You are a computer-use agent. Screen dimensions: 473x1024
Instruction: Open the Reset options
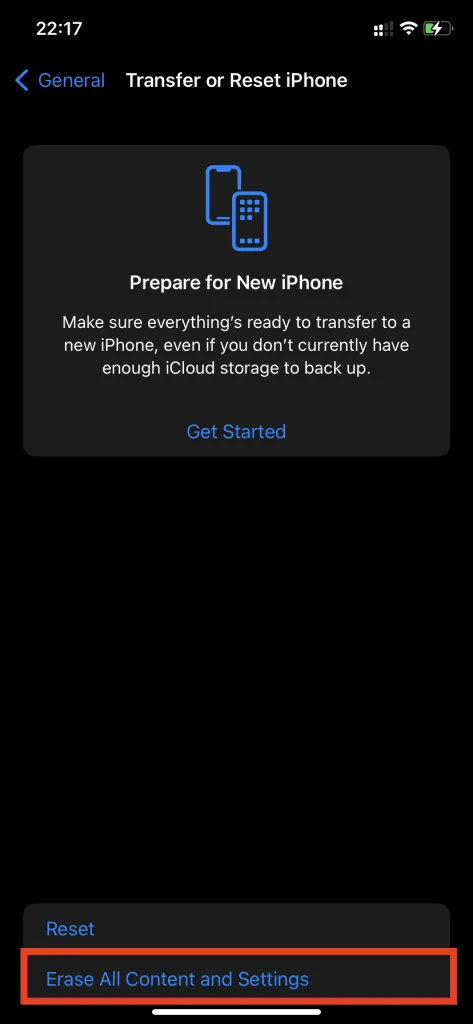click(236, 929)
